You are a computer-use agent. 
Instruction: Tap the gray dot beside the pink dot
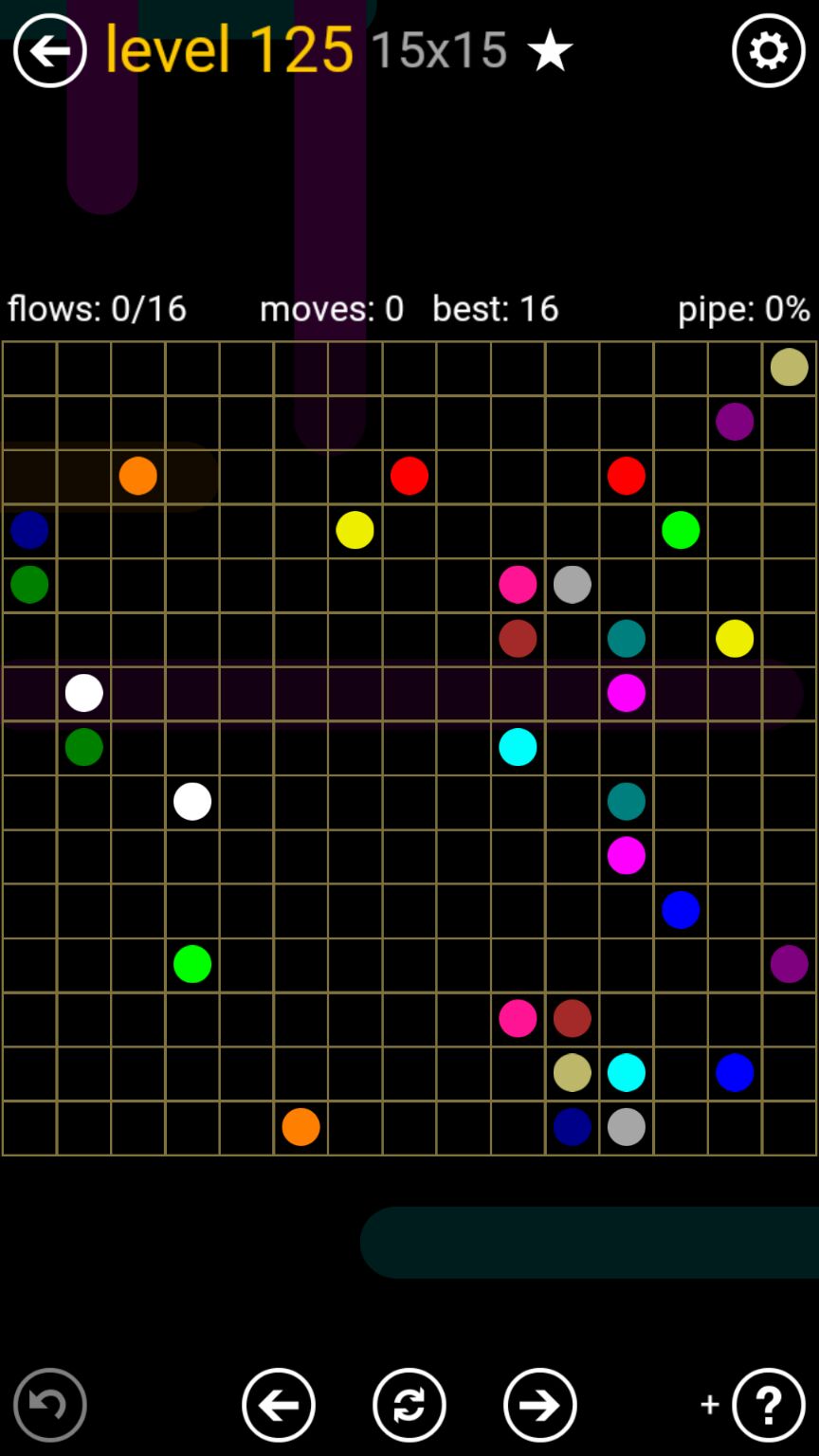[573, 584]
